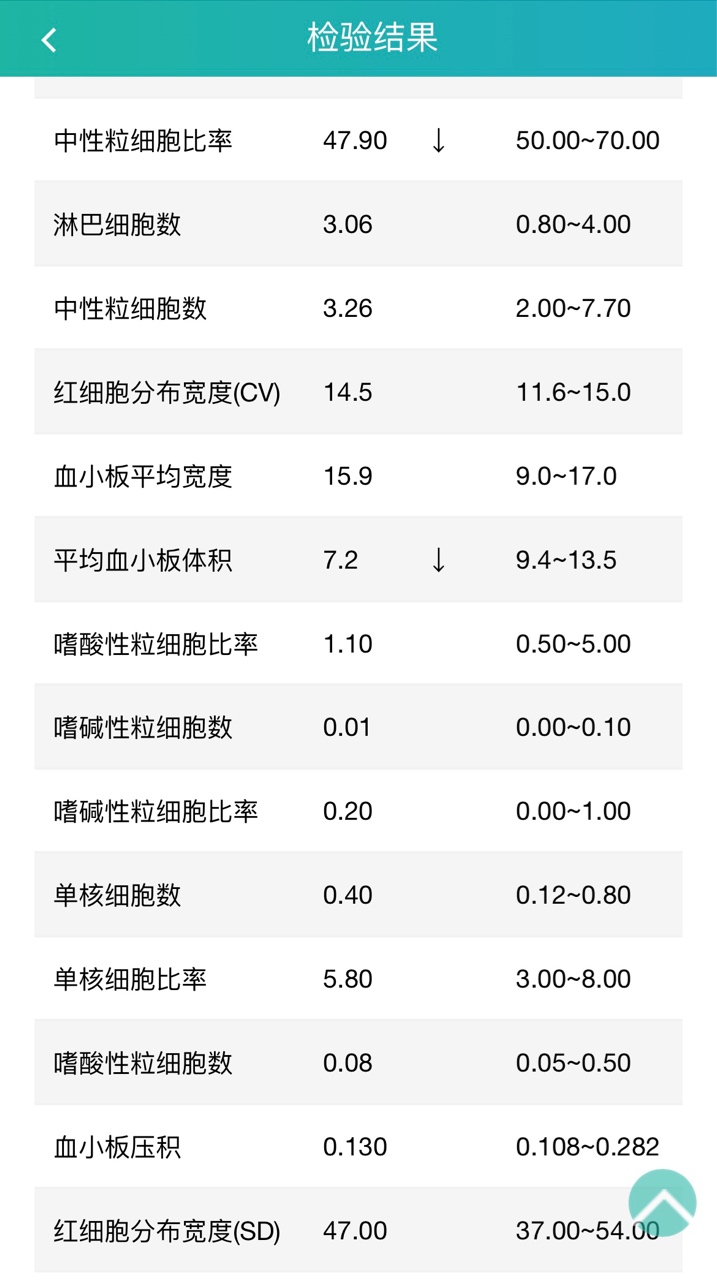The width and height of the screenshot is (717, 1280).
Task: Go back from the 检验结果 page
Action: click(x=48, y=39)
